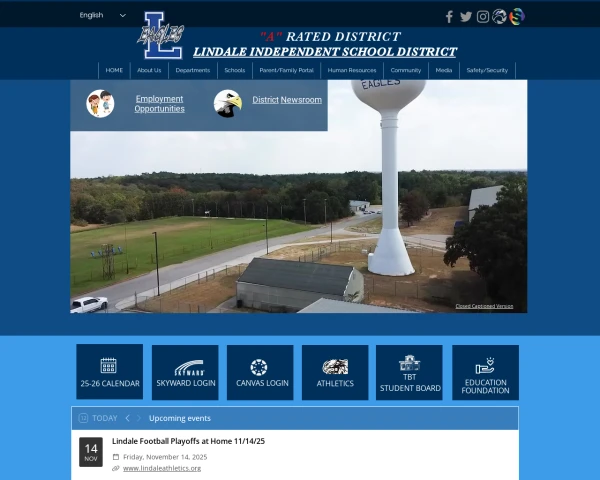600x480 pixels.
Task: Open the Safety/Security menu
Action: 487,70
